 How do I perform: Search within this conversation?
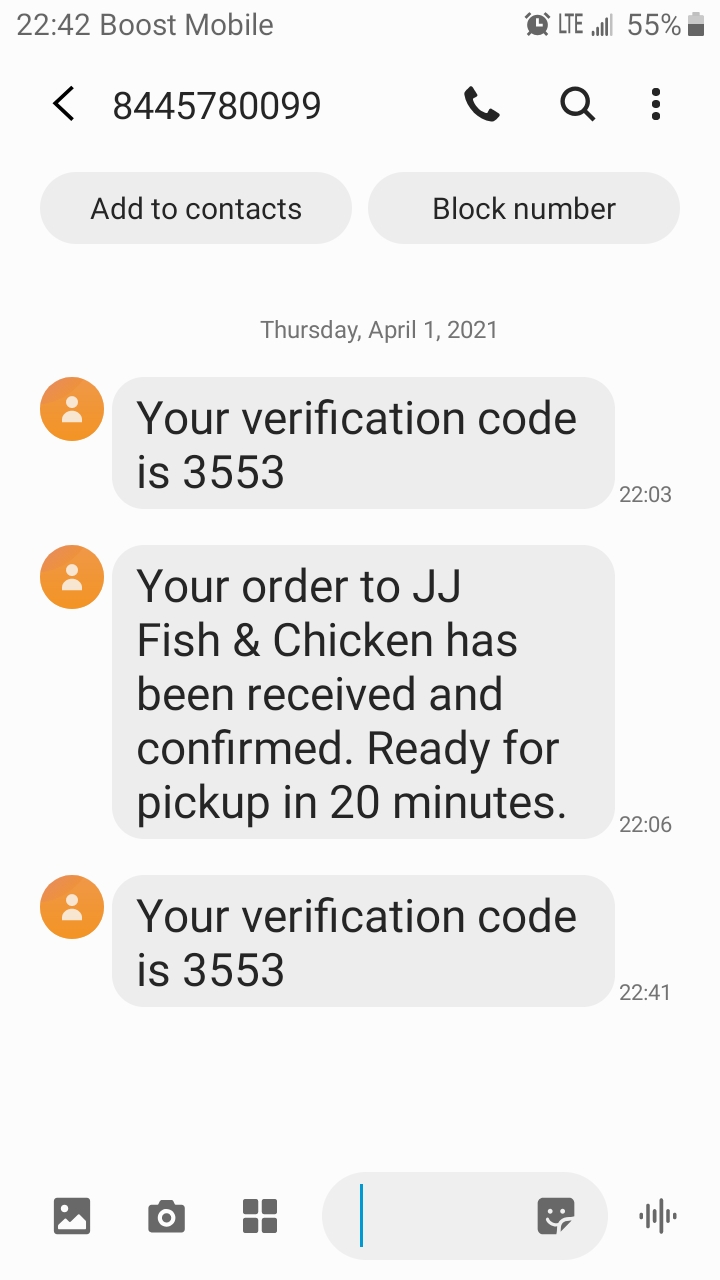[x=577, y=104]
